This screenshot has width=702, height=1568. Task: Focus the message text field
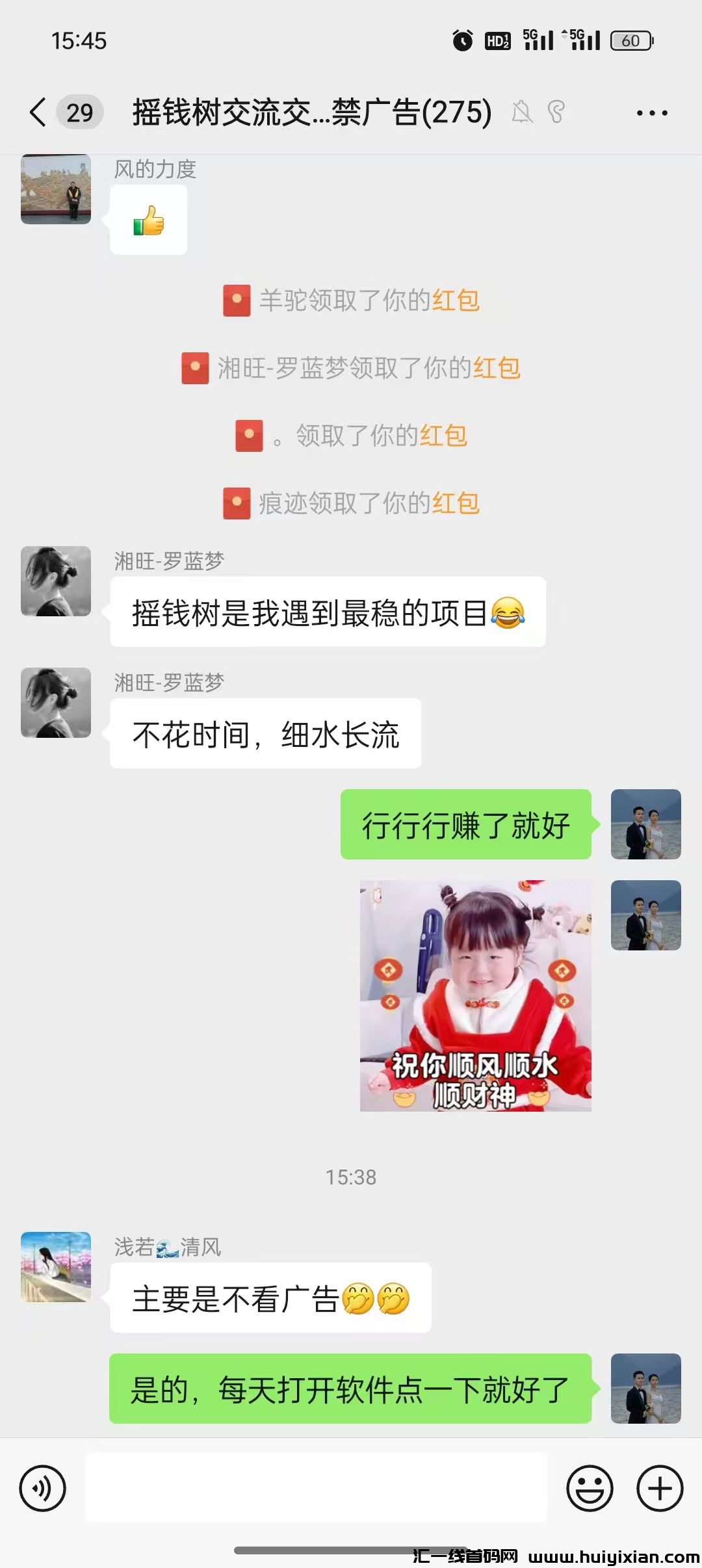click(x=316, y=1488)
